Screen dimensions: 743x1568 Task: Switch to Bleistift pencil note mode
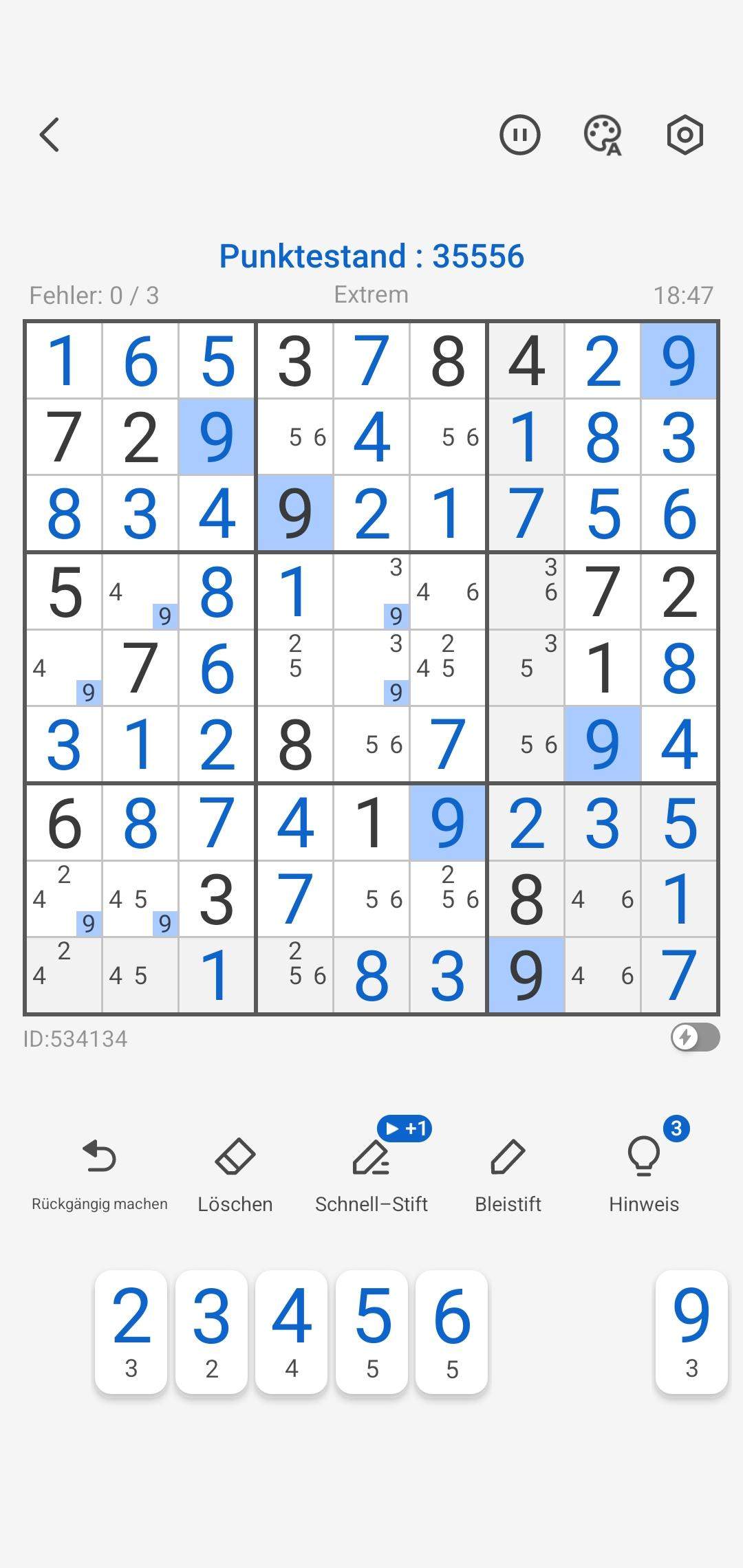[x=508, y=1169]
